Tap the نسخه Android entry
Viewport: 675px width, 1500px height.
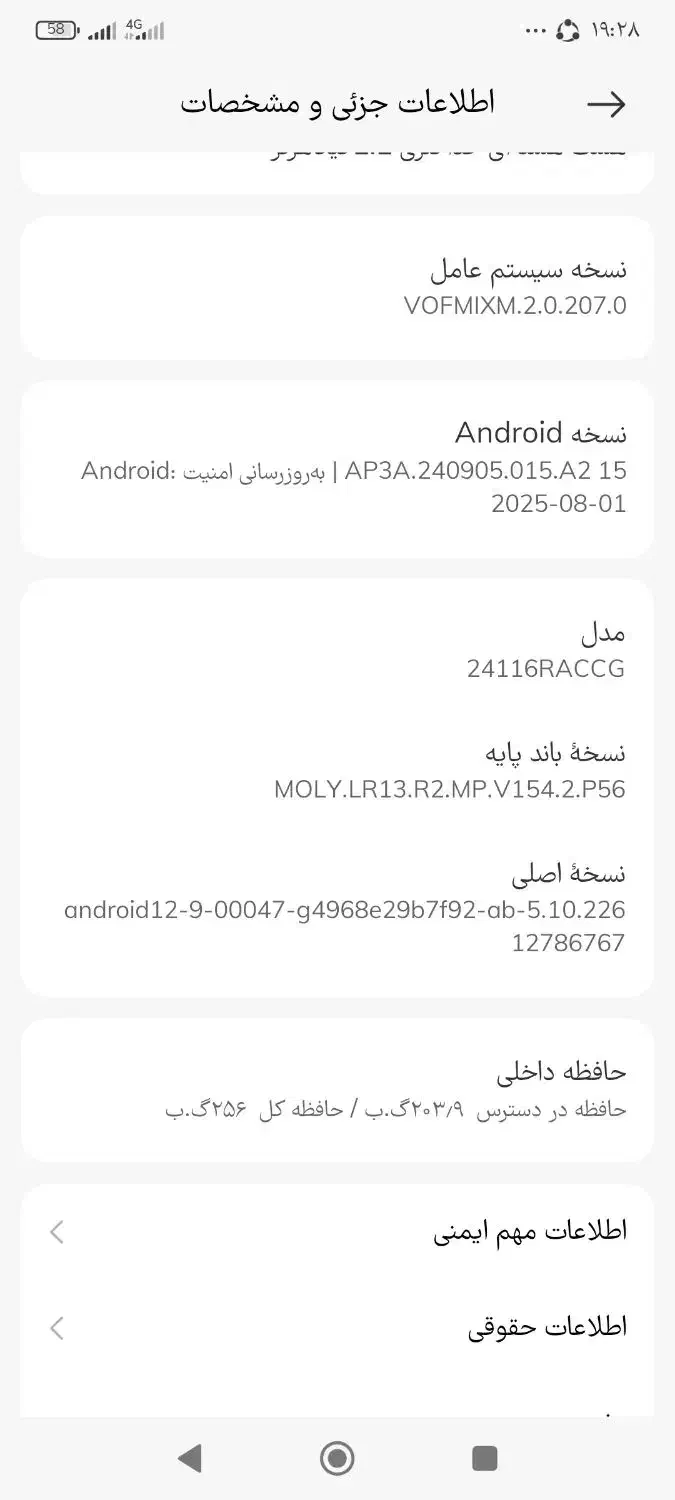[337, 468]
